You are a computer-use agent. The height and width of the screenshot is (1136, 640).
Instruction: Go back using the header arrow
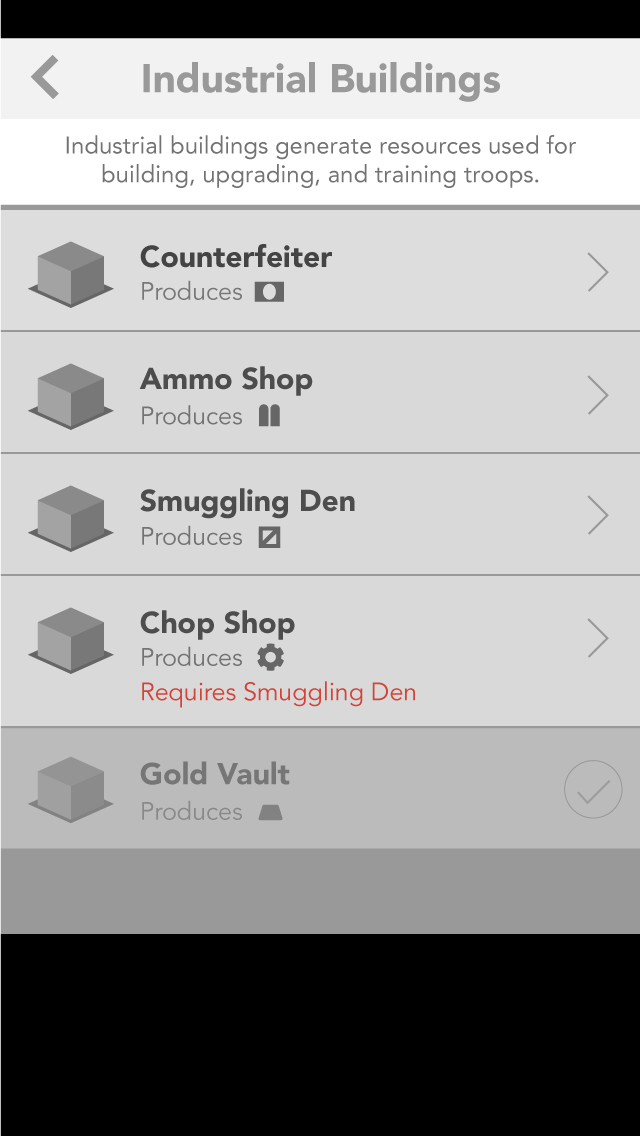tap(45, 78)
